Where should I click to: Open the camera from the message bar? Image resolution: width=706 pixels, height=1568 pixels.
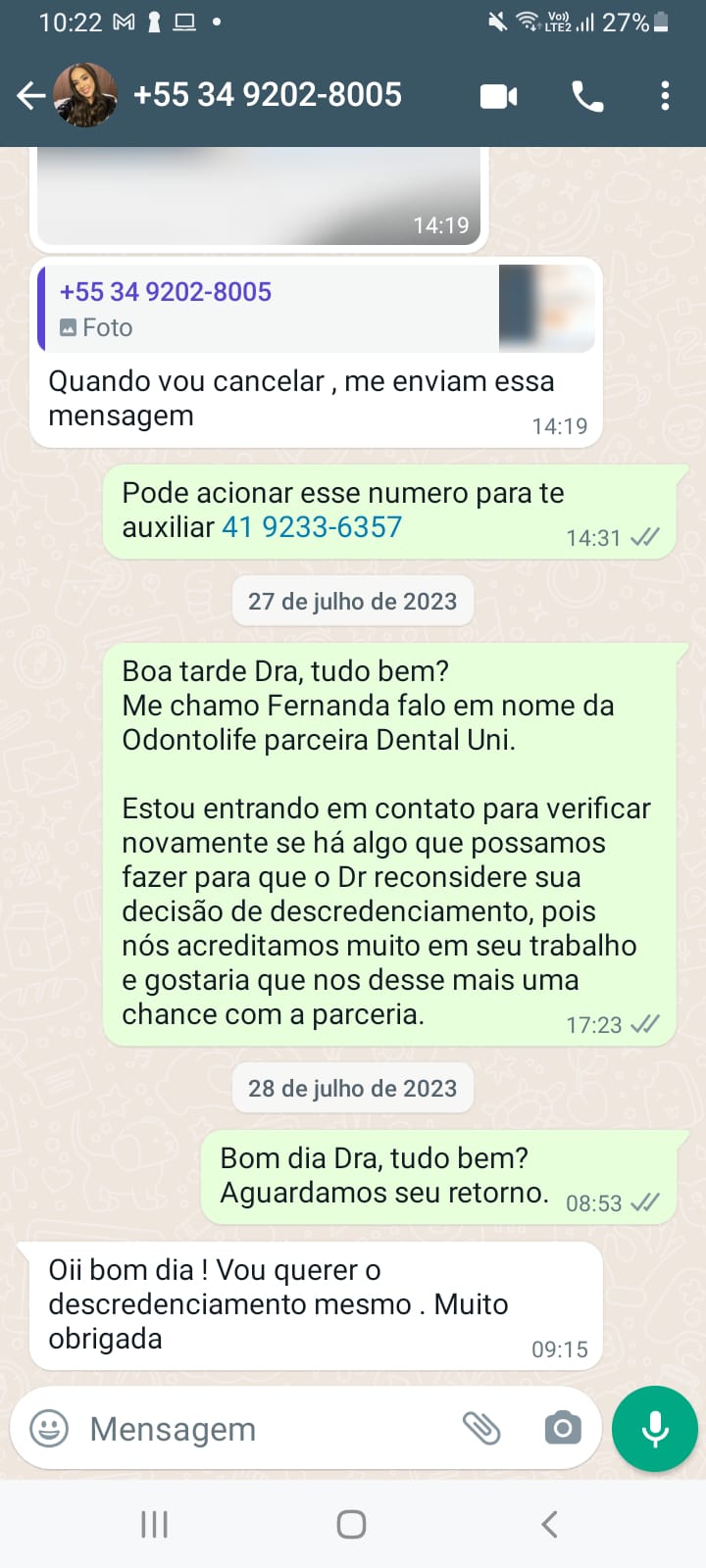[563, 1428]
